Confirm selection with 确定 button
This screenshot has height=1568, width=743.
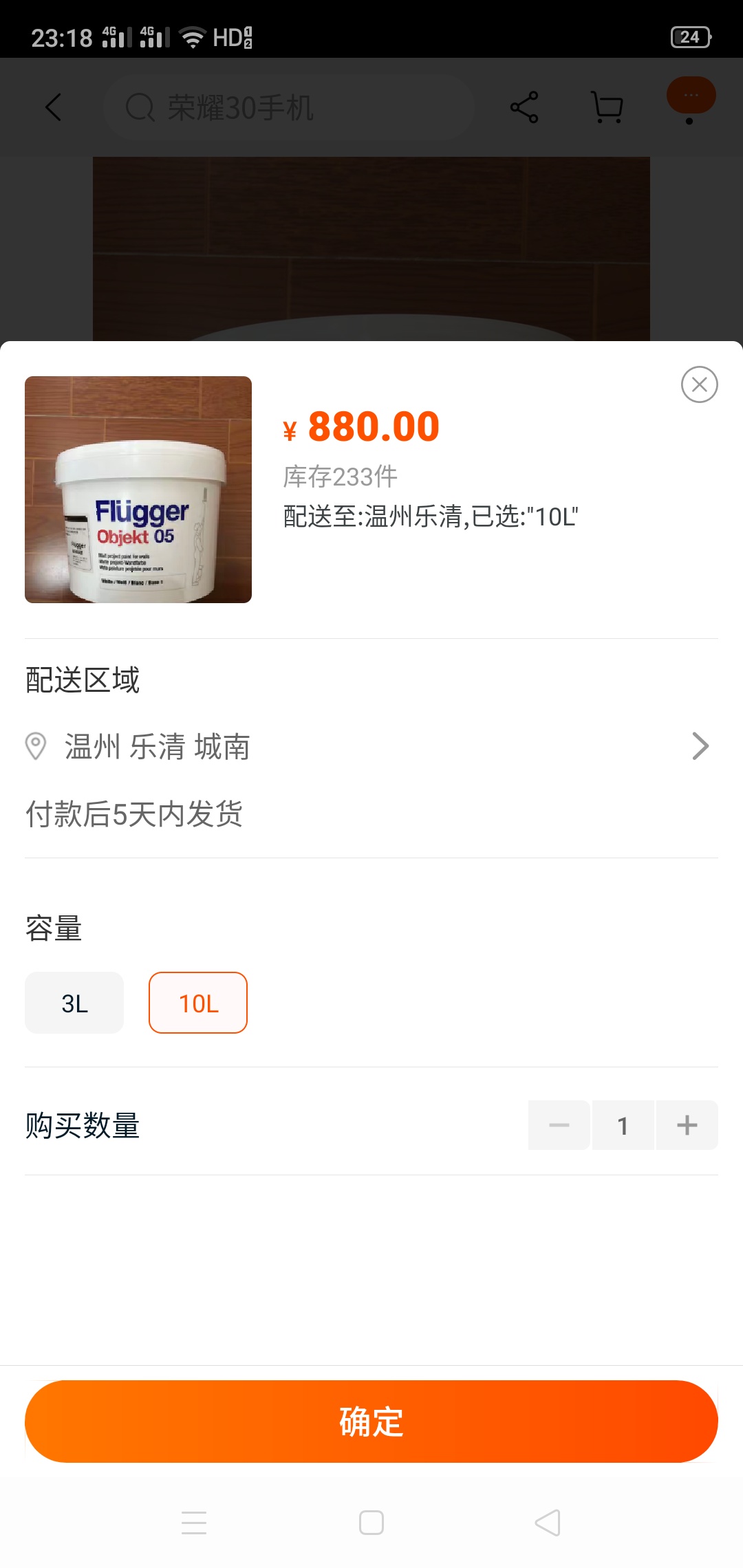coord(371,1421)
